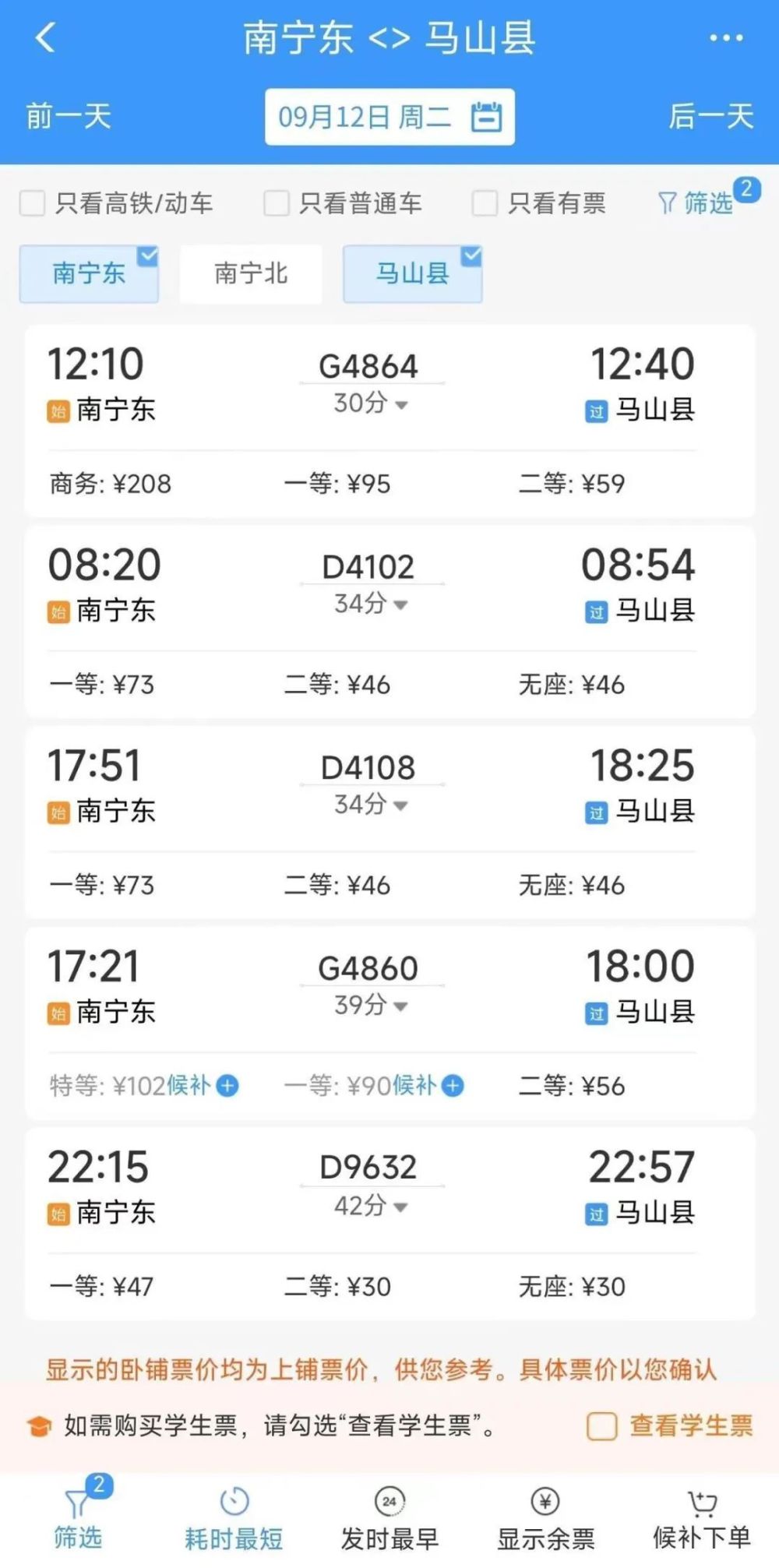Switch to the previous day (前一天)

click(x=69, y=116)
